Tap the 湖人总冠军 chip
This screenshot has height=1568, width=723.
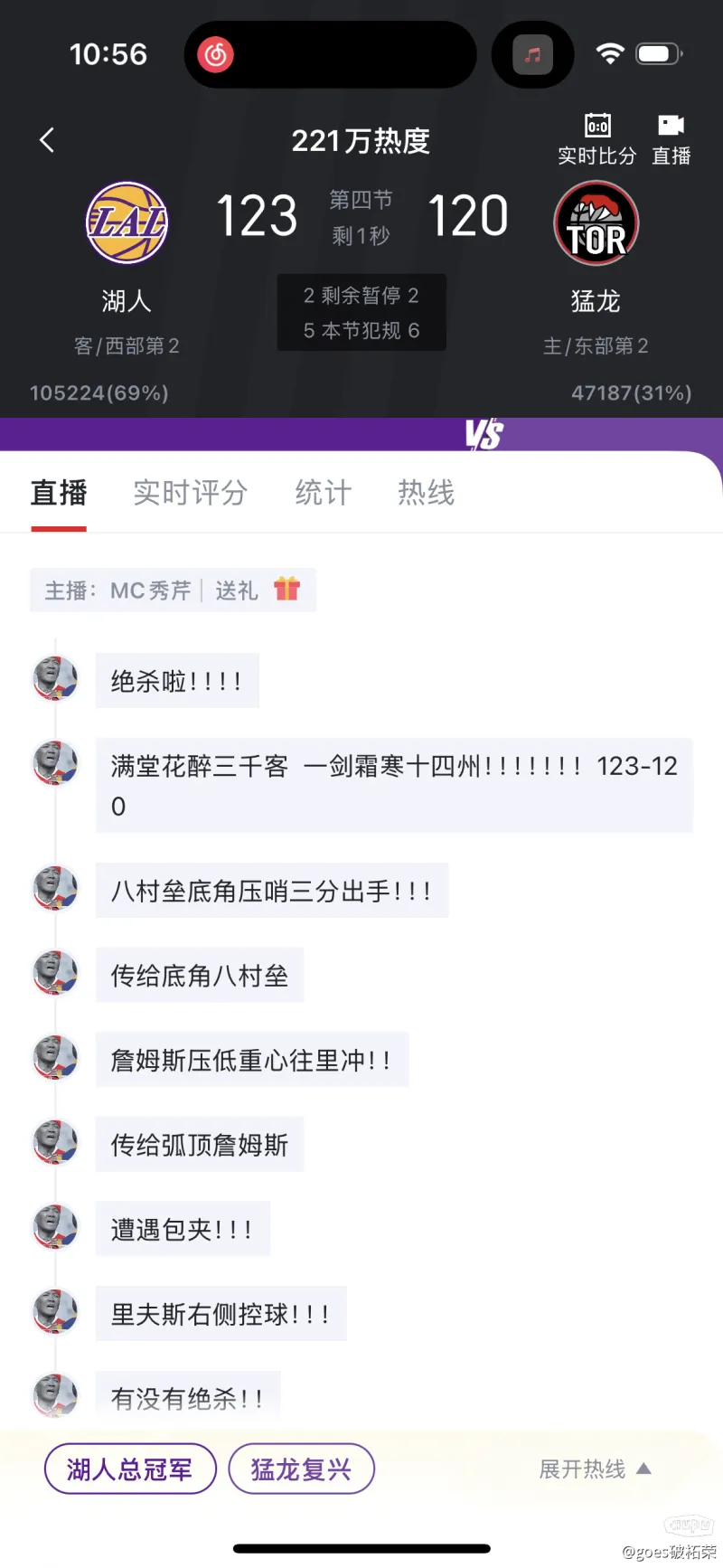pyautogui.click(x=130, y=1469)
